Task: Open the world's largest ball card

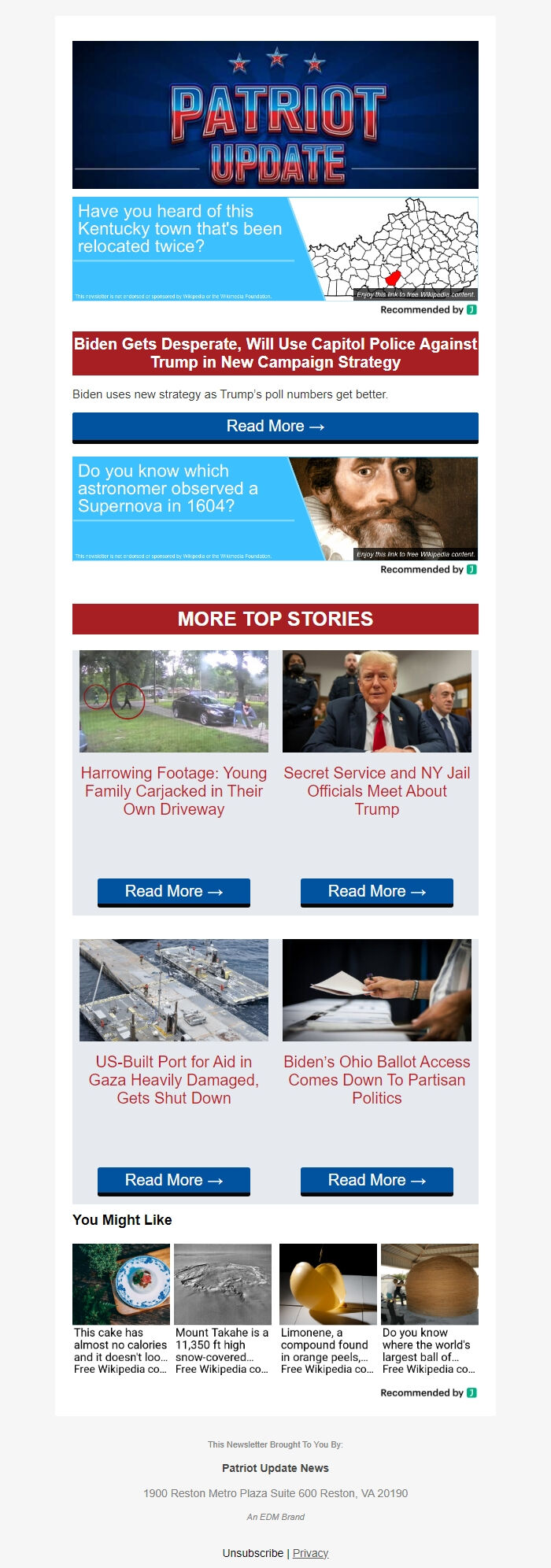Action: click(x=430, y=1309)
